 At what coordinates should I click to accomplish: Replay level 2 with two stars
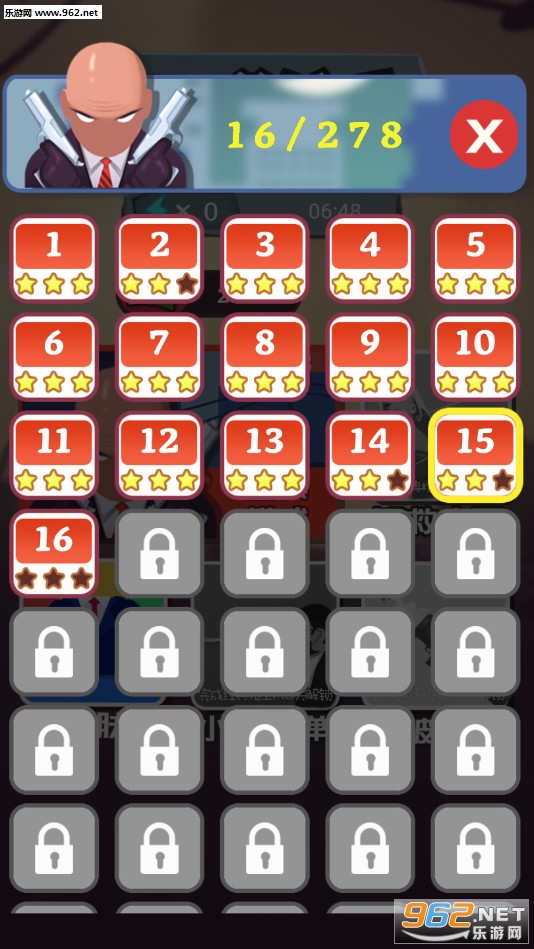159,259
